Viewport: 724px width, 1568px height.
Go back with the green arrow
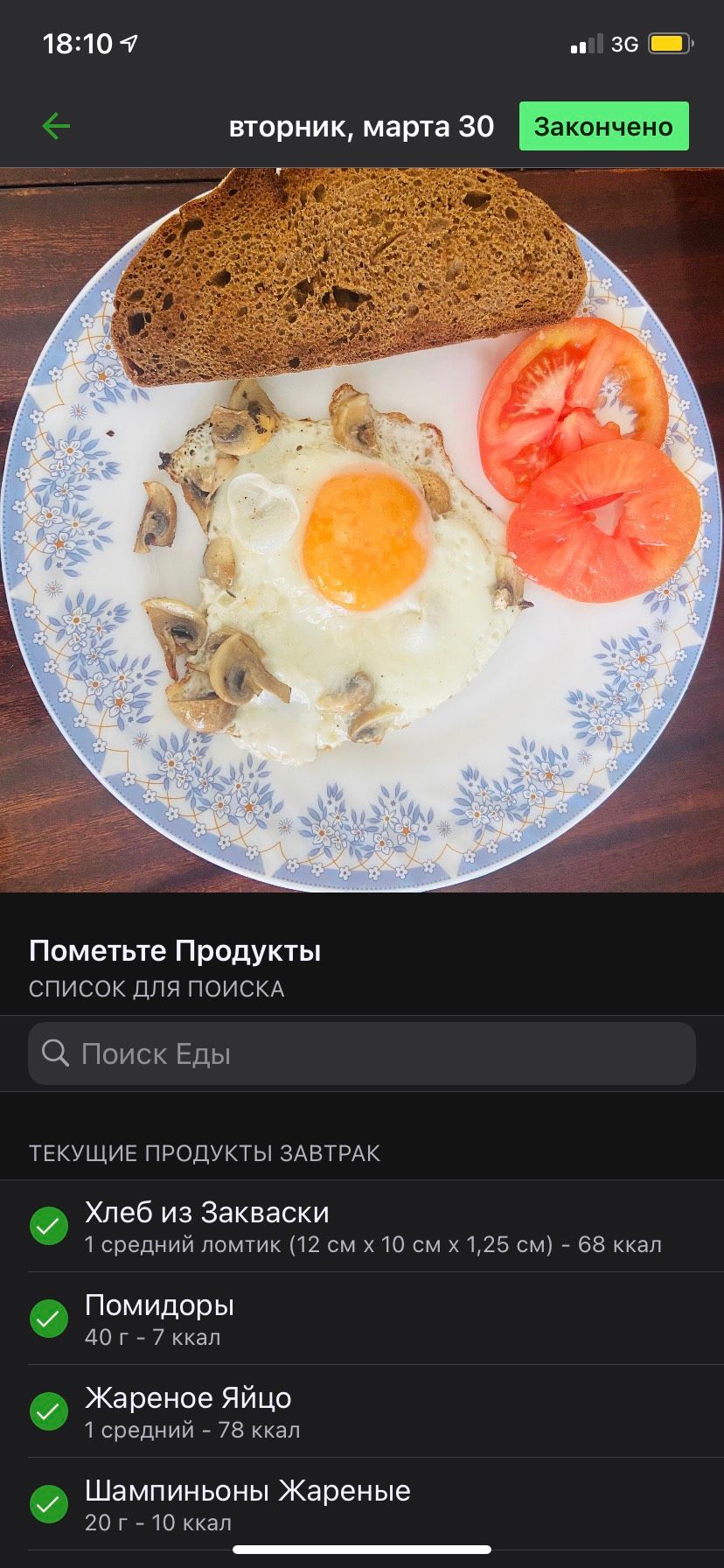click(56, 126)
